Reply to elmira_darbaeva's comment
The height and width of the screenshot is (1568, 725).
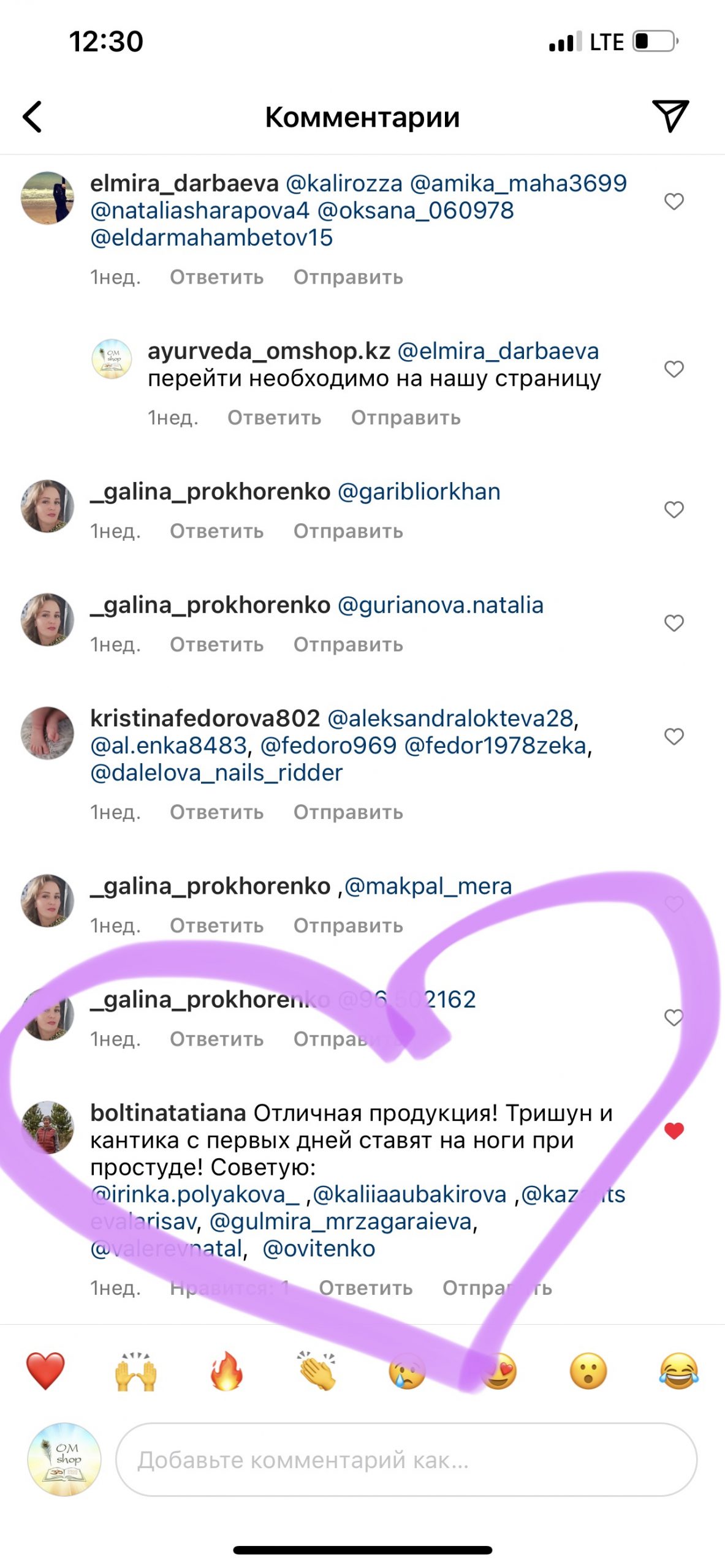click(x=216, y=277)
